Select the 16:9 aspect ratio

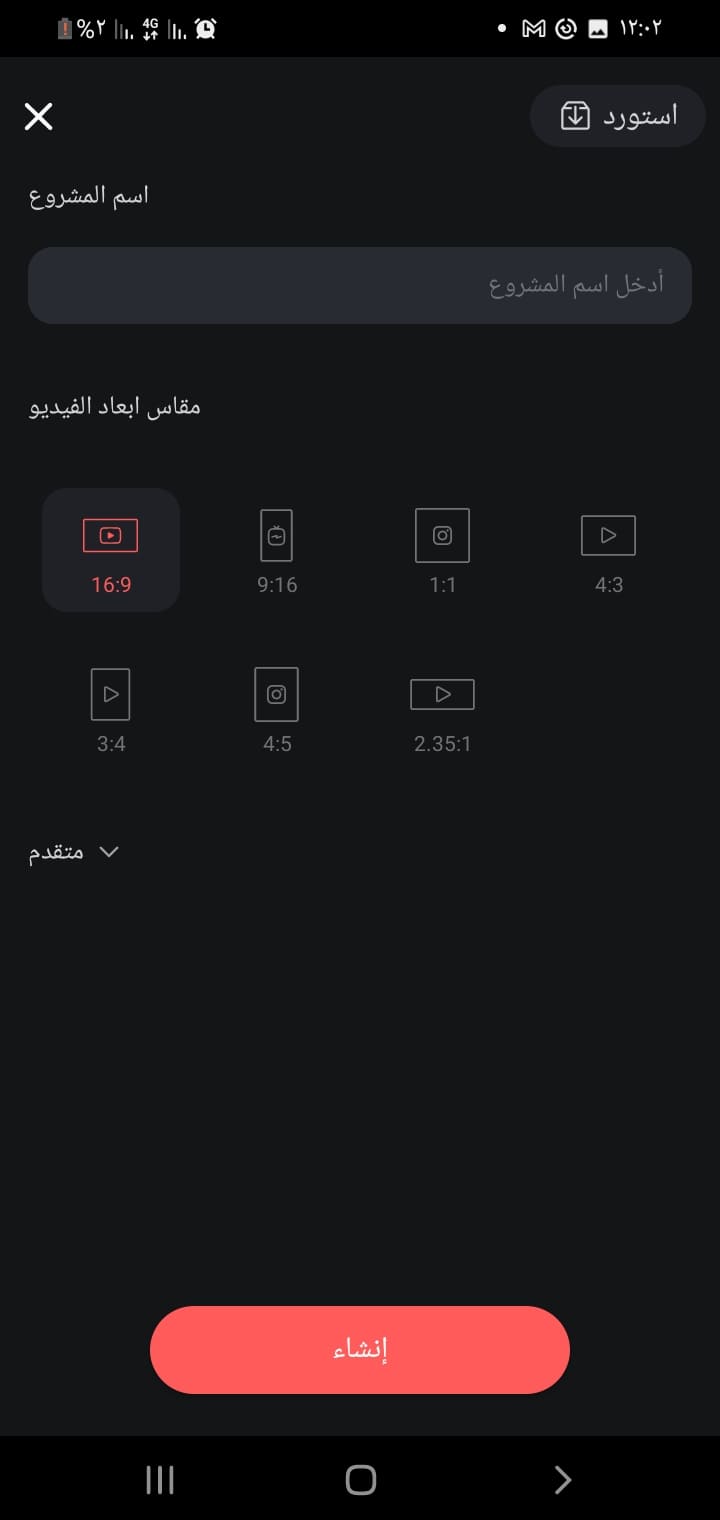click(111, 550)
